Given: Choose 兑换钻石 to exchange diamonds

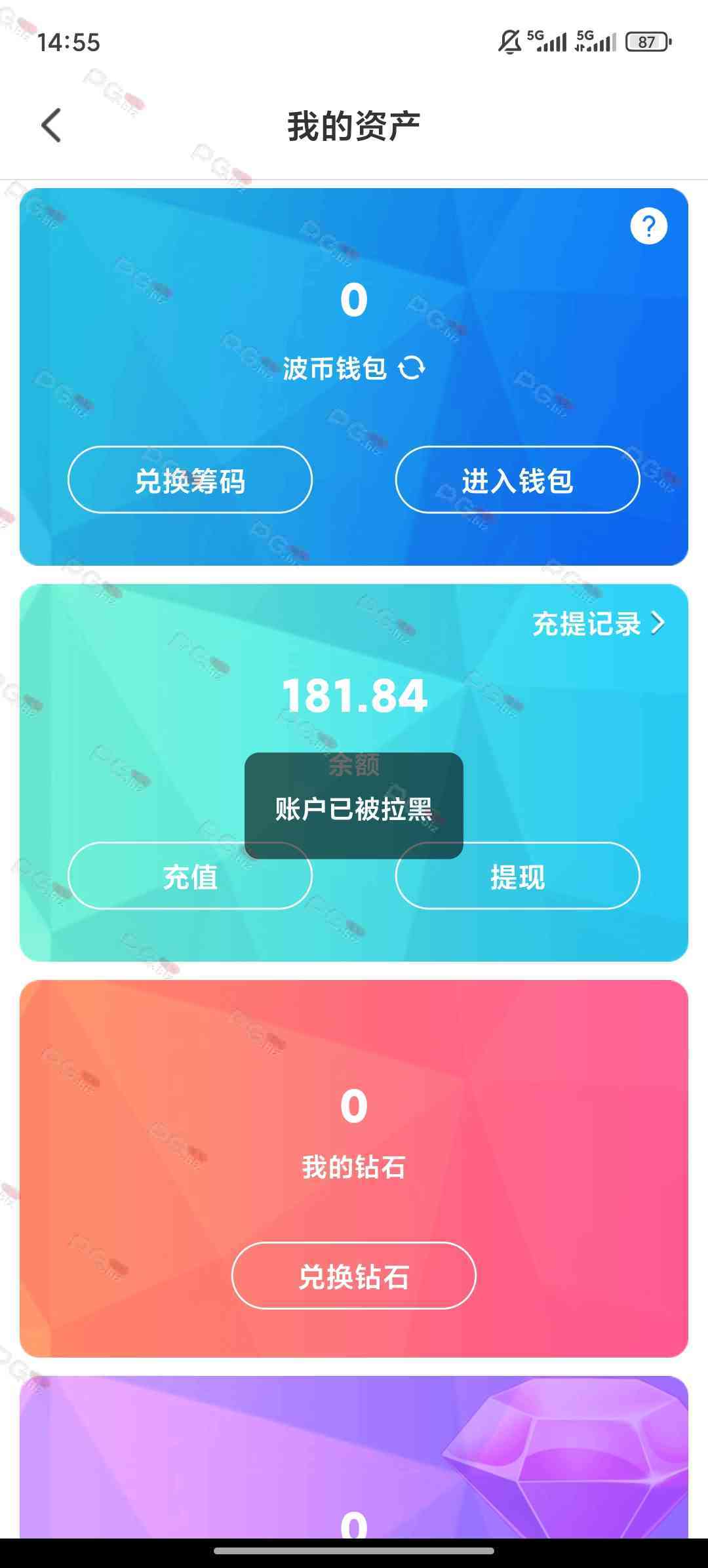Looking at the screenshot, I should click(x=353, y=1276).
